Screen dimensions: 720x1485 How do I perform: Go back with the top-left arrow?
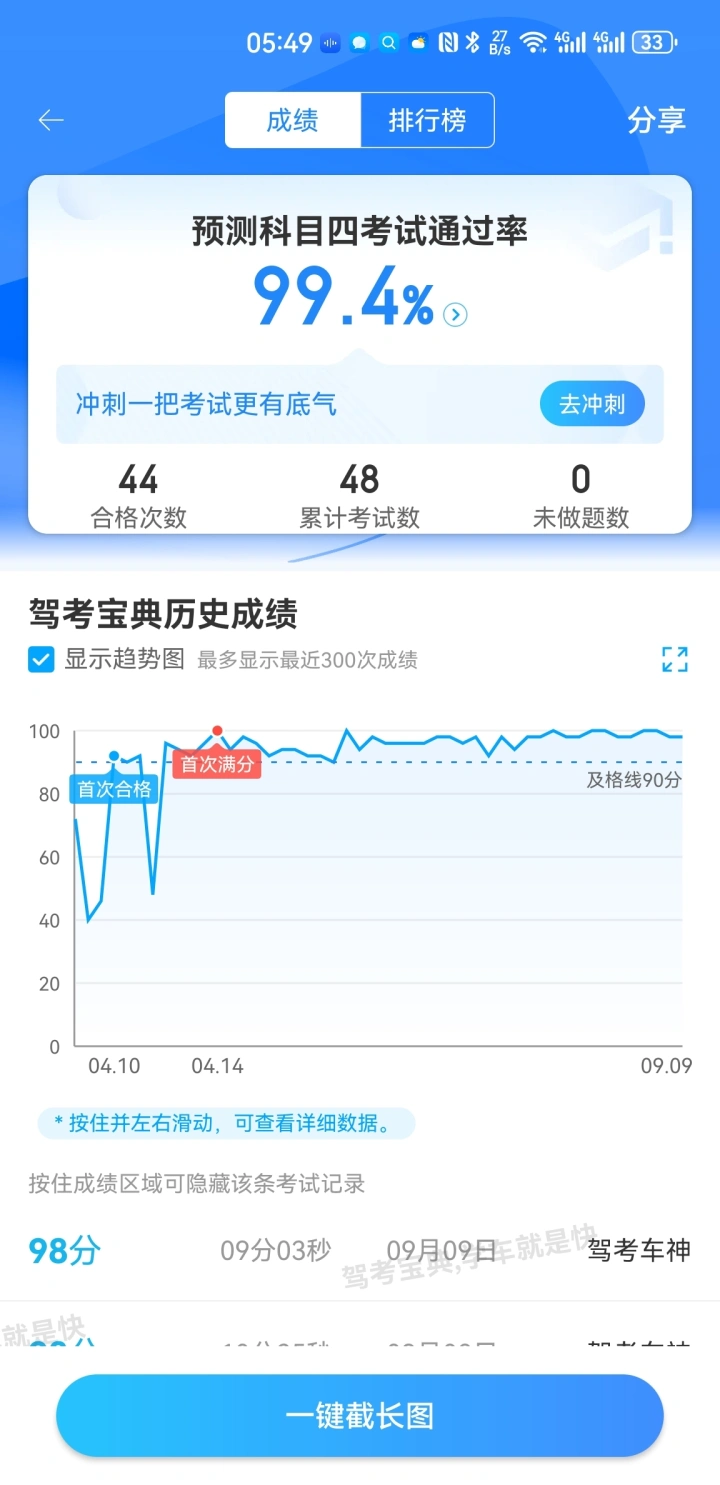(51, 121)
